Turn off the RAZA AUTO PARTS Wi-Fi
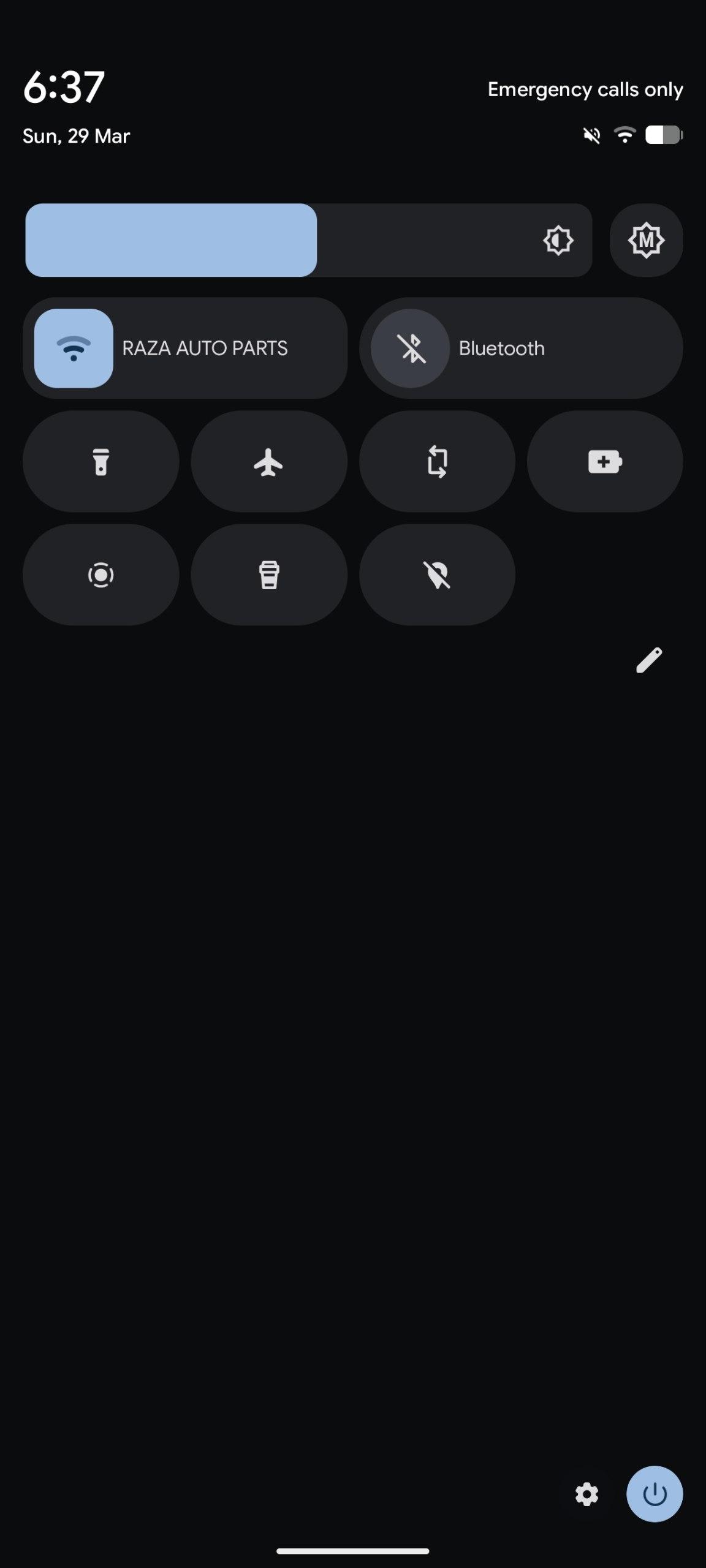Screen dimensions: 706x1568 pyautogui.click(x=74, y=348)
